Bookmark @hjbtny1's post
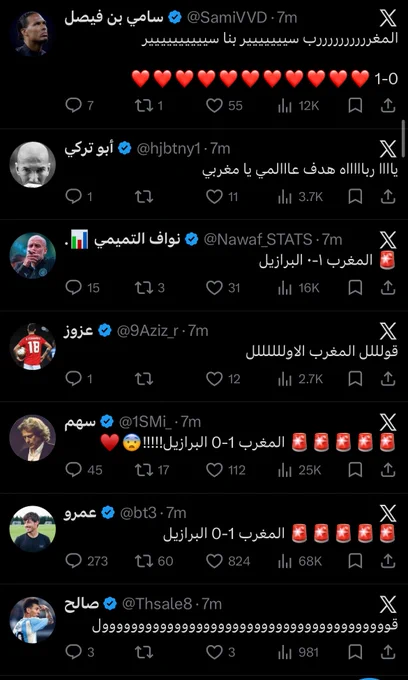Screen dimensions: 408x680 pyautogui.click(x=355, y=197)
